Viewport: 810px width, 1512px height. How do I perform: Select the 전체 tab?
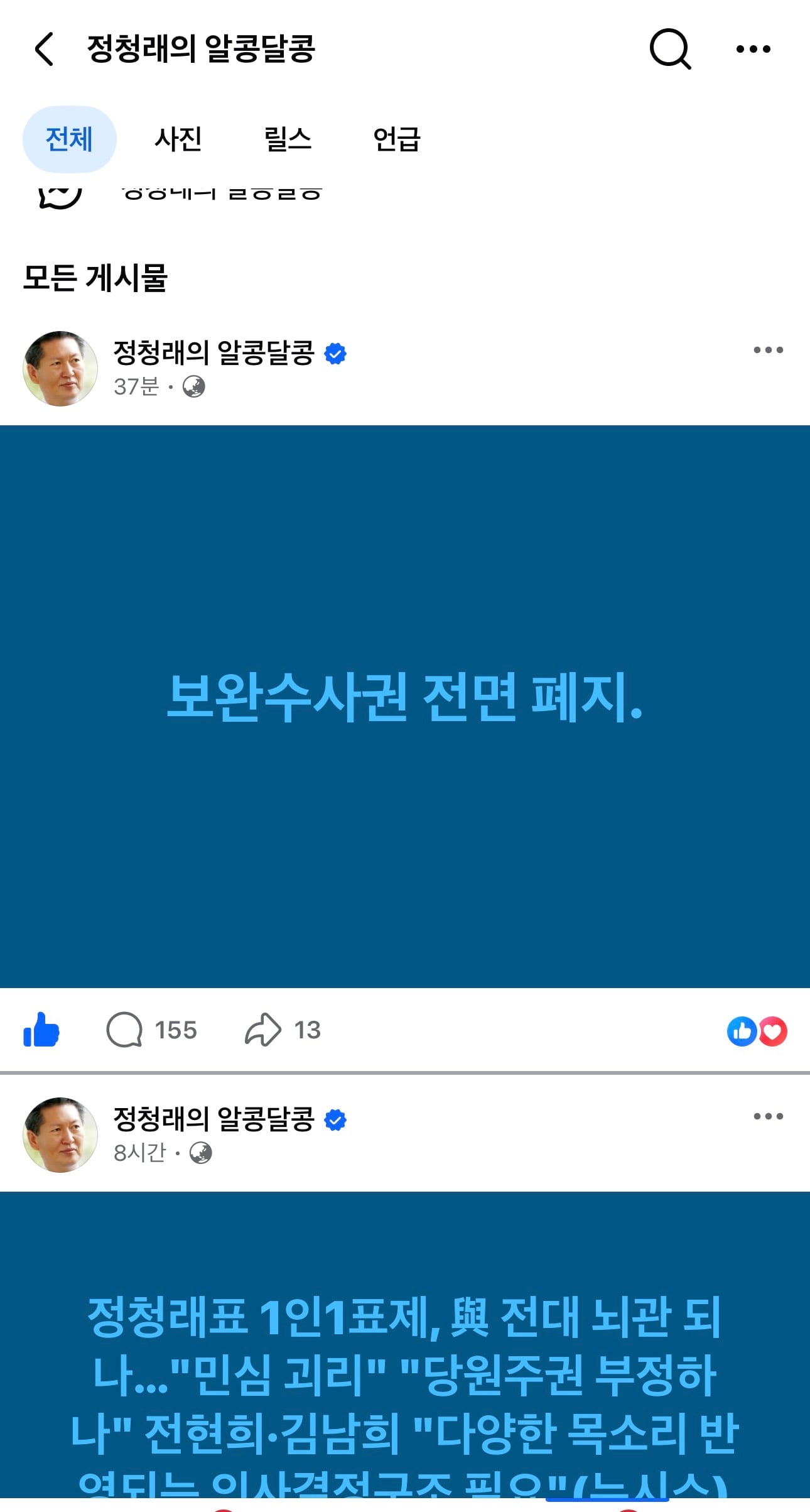[x=69, y=139]
